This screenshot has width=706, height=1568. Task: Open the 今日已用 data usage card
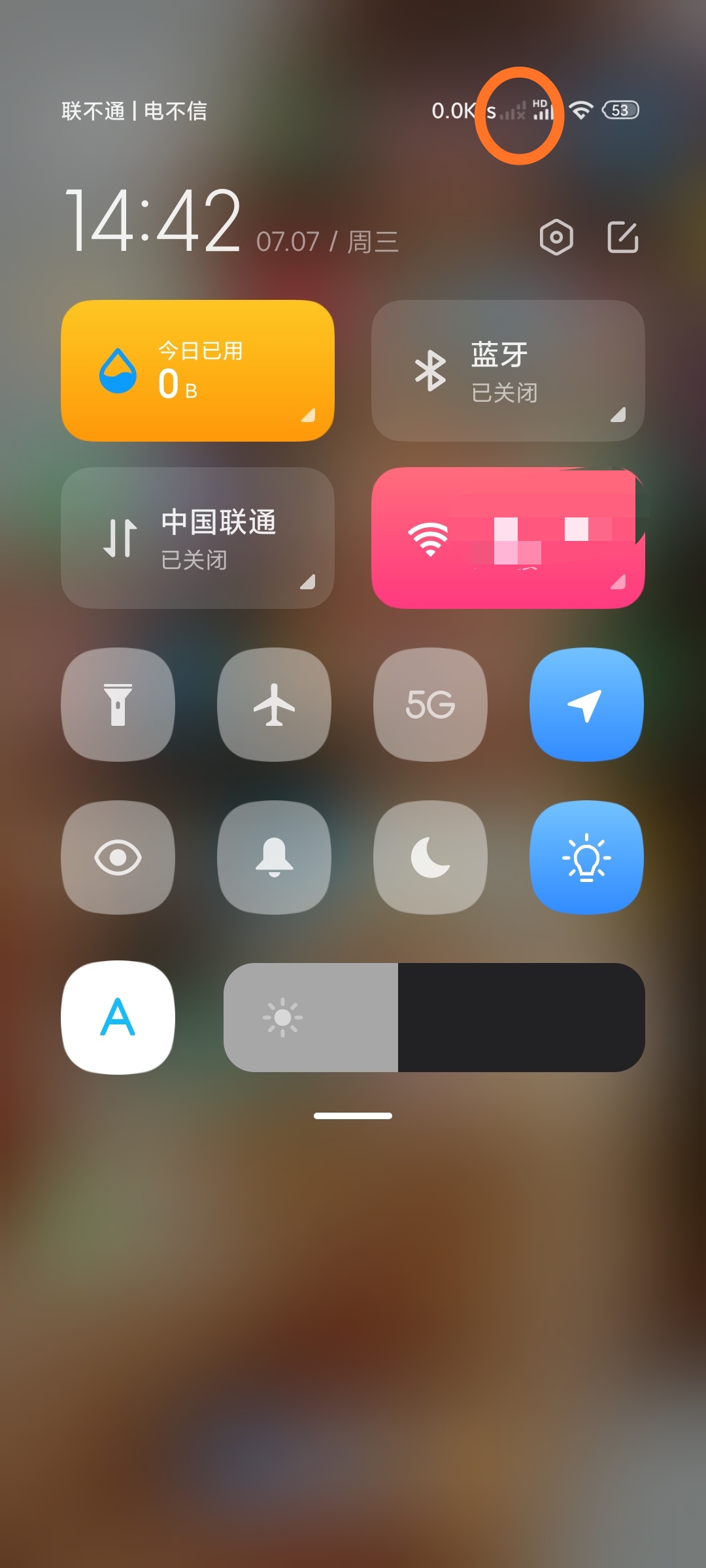point(197,370)
